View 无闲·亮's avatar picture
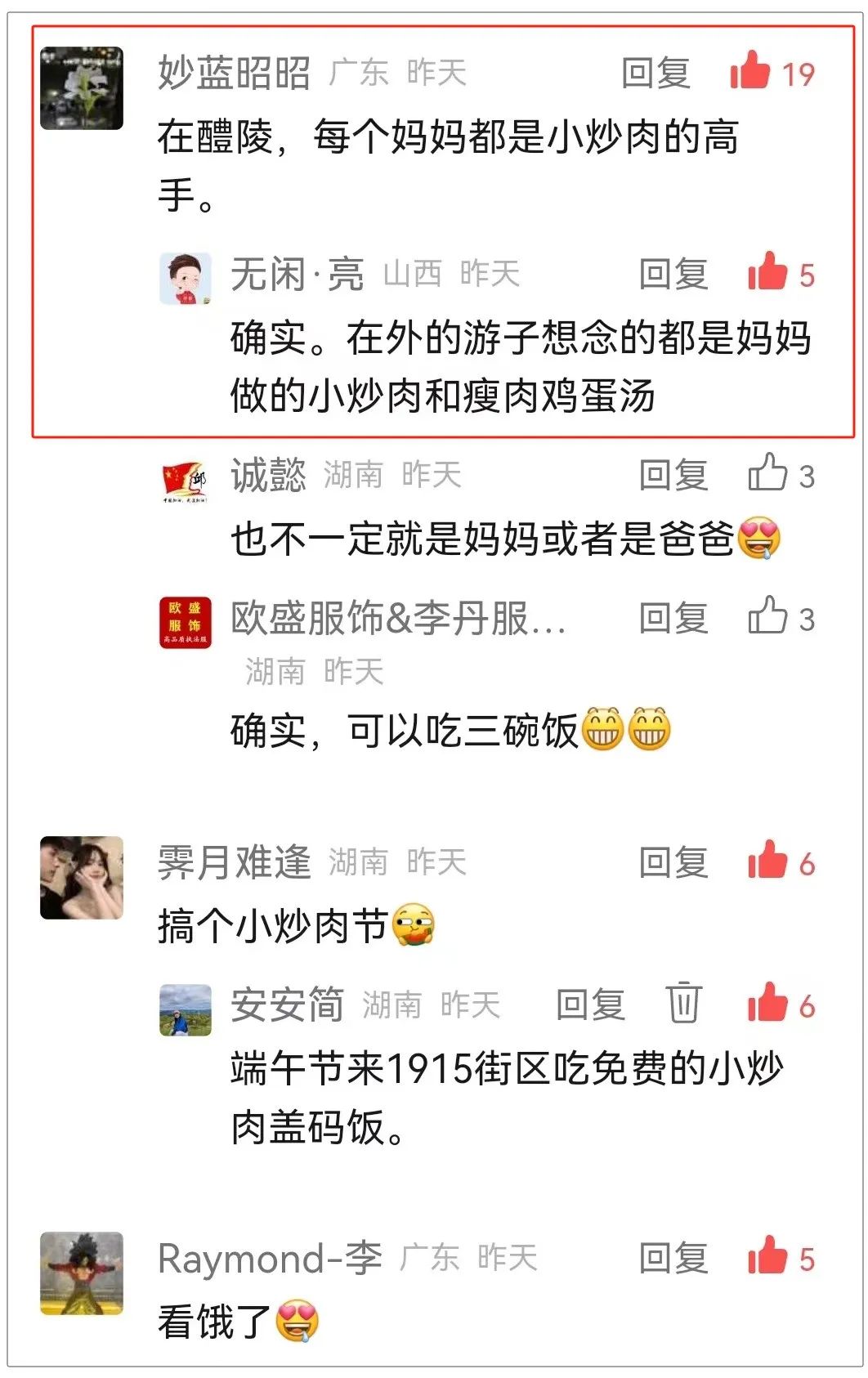This screenshot has height=1378, width=868. coord(186,277)
